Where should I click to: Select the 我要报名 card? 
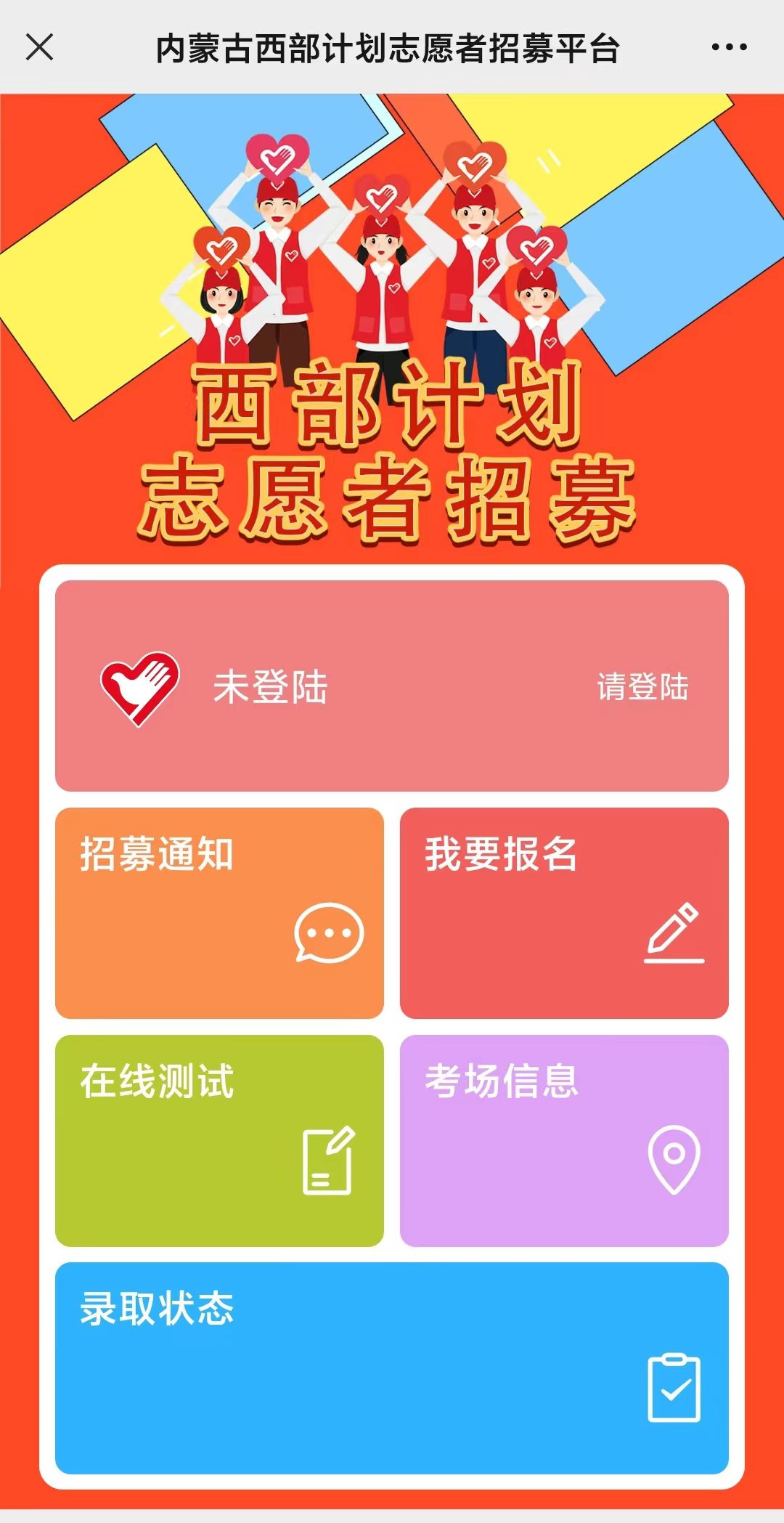point(564,913)
